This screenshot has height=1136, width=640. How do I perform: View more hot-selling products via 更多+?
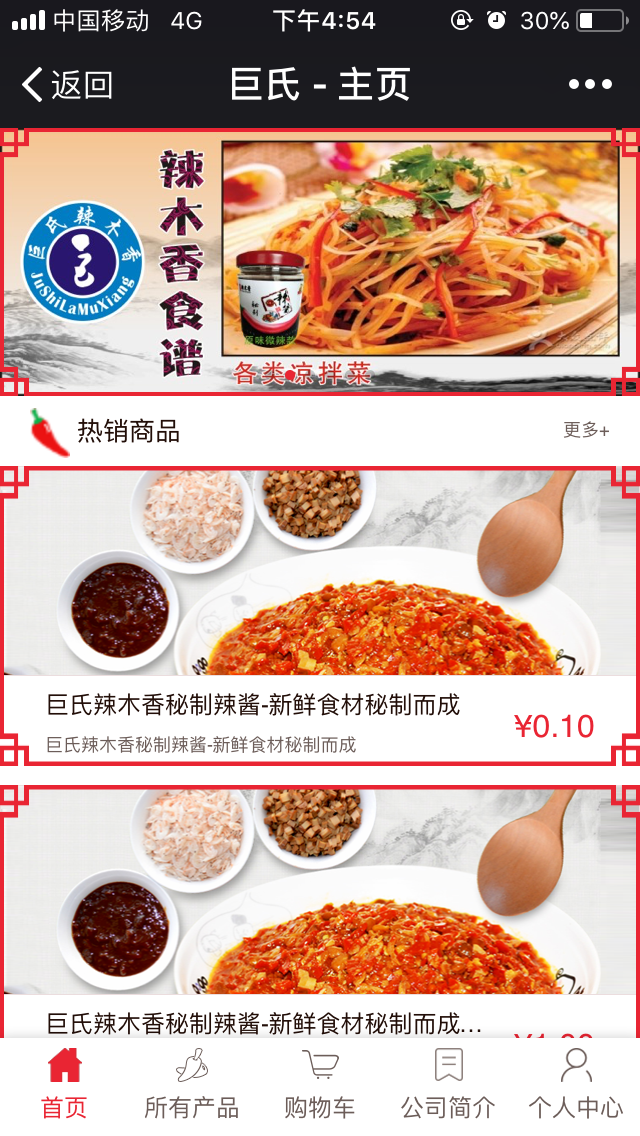tap(586, 430)
